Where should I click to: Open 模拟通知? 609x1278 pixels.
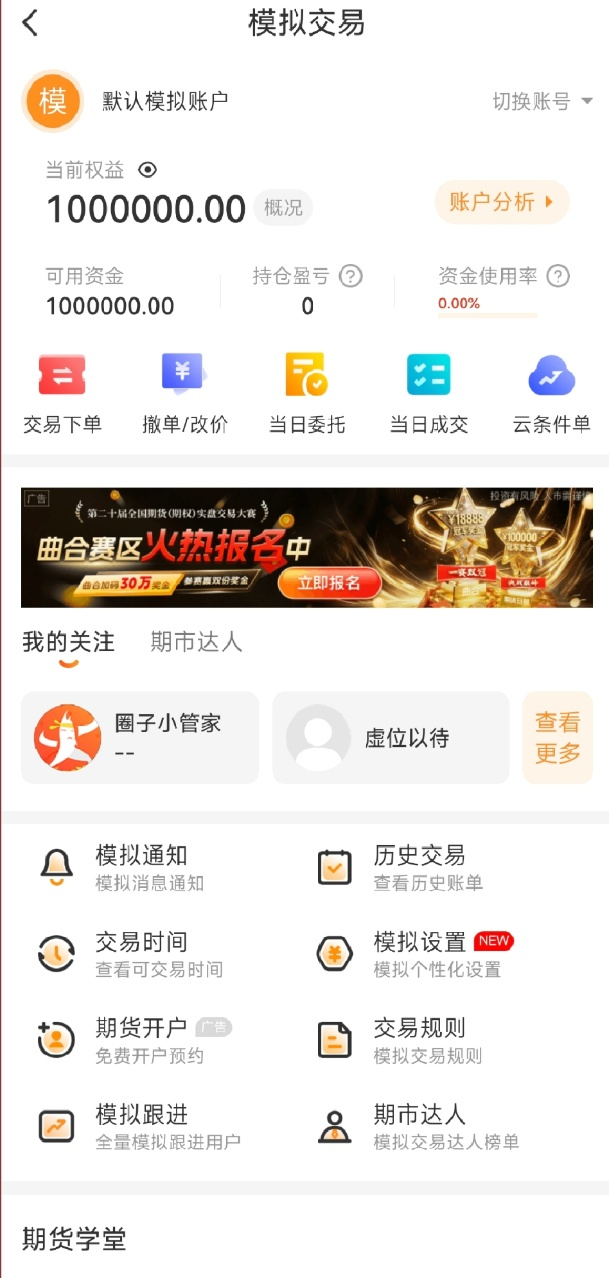tap(140, 867)
